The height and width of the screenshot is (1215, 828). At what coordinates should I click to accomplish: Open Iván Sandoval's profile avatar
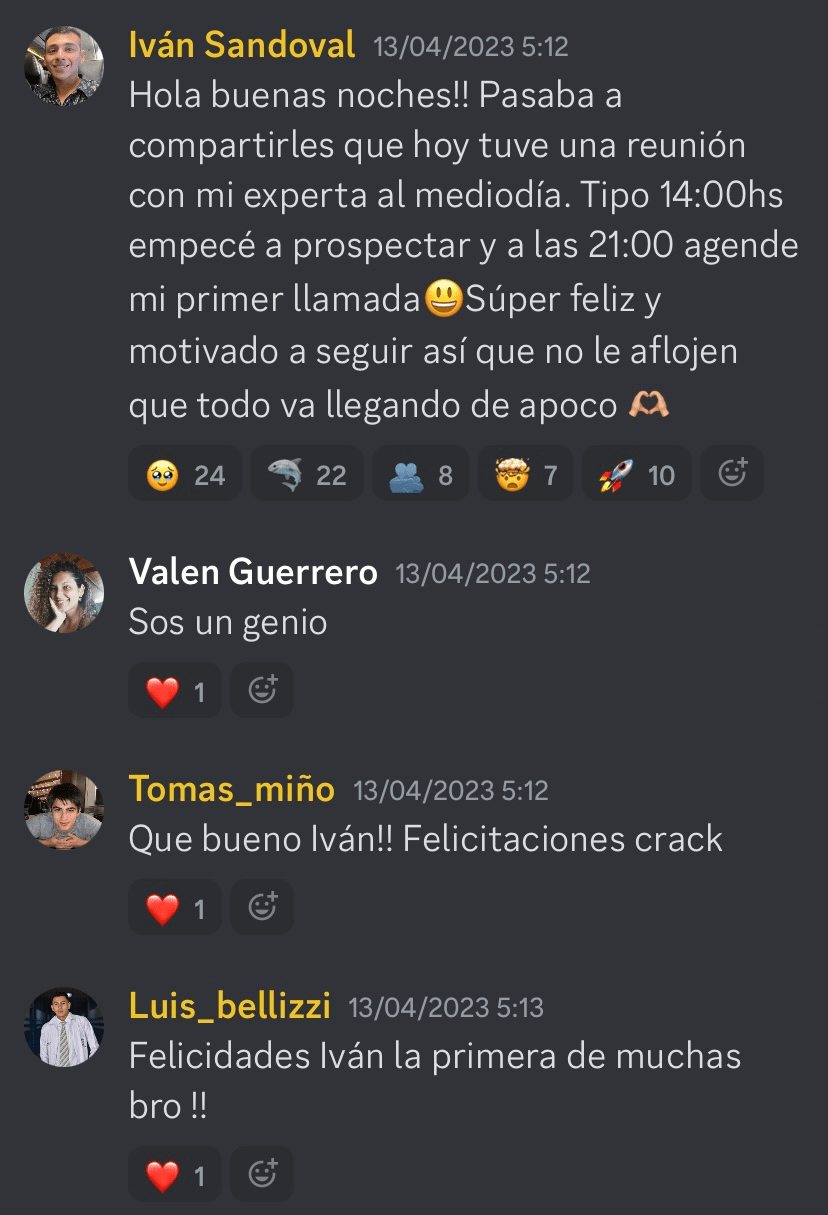pos(64,66)
